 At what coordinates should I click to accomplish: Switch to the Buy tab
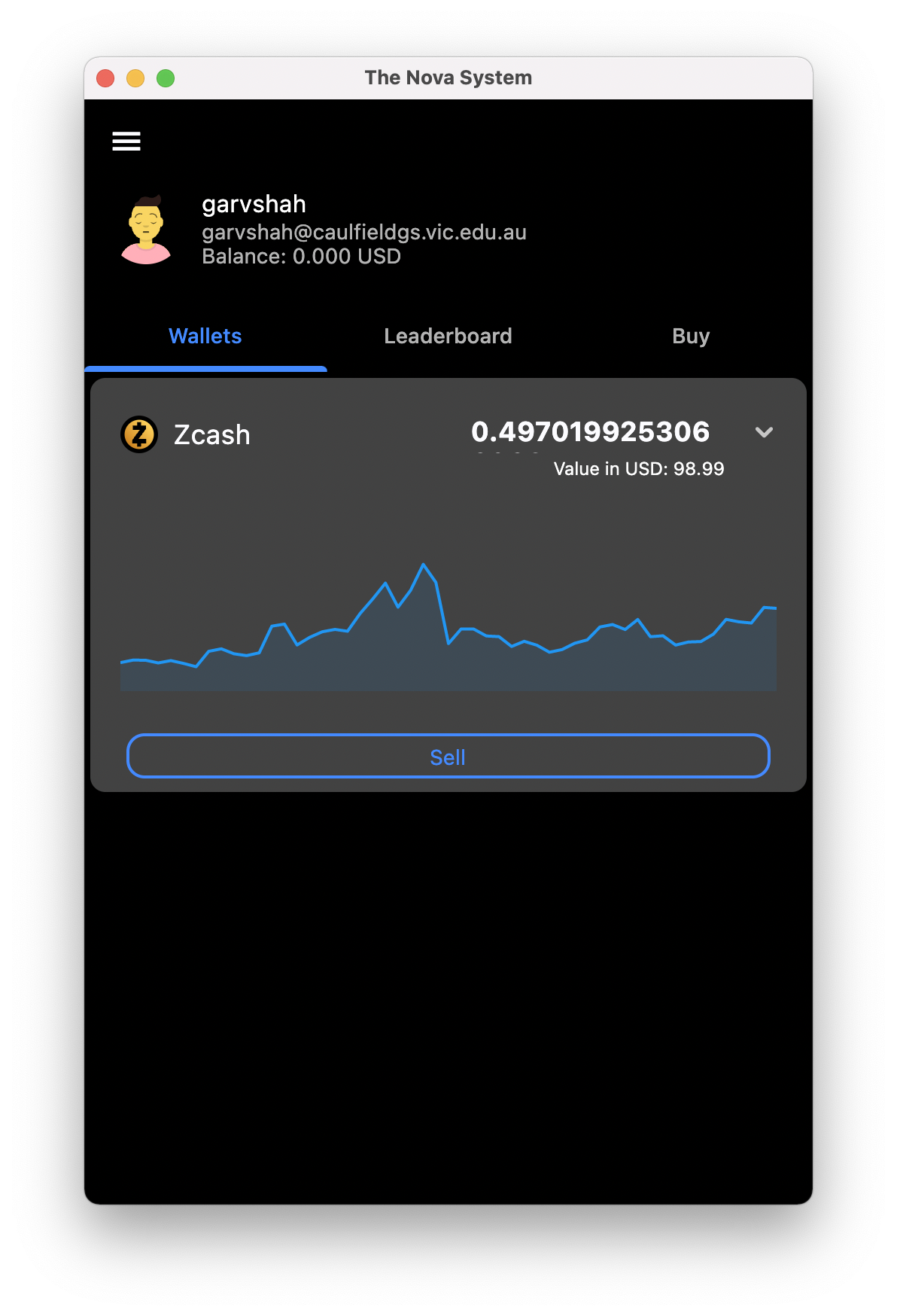[x=690, y=336]
